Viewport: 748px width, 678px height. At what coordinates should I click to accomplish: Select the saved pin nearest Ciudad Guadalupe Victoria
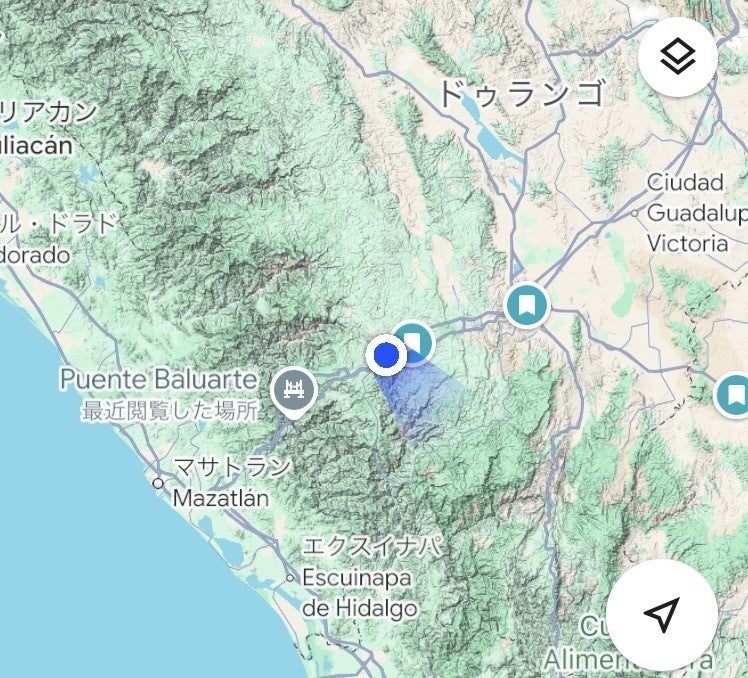(x=526, y=303)
